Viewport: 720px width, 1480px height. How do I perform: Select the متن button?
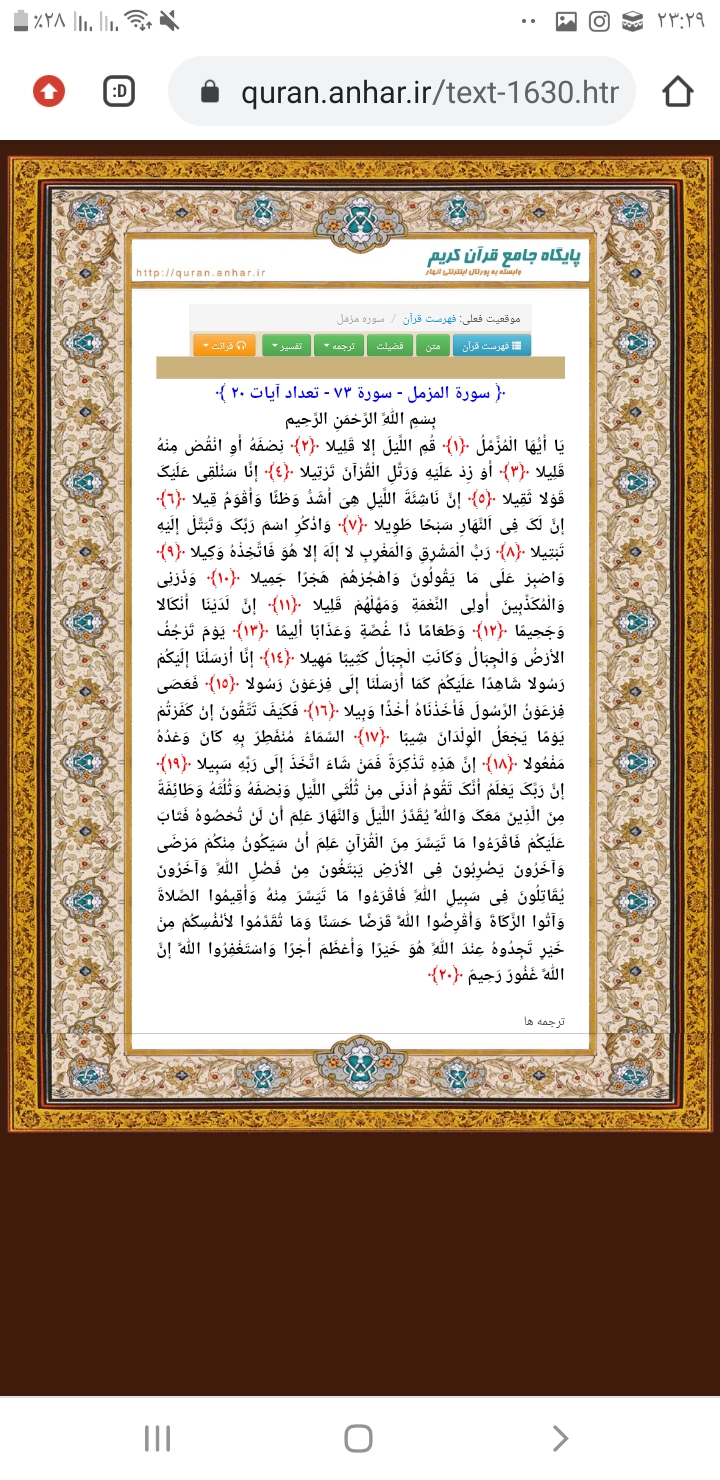click(x=431, y=345)
